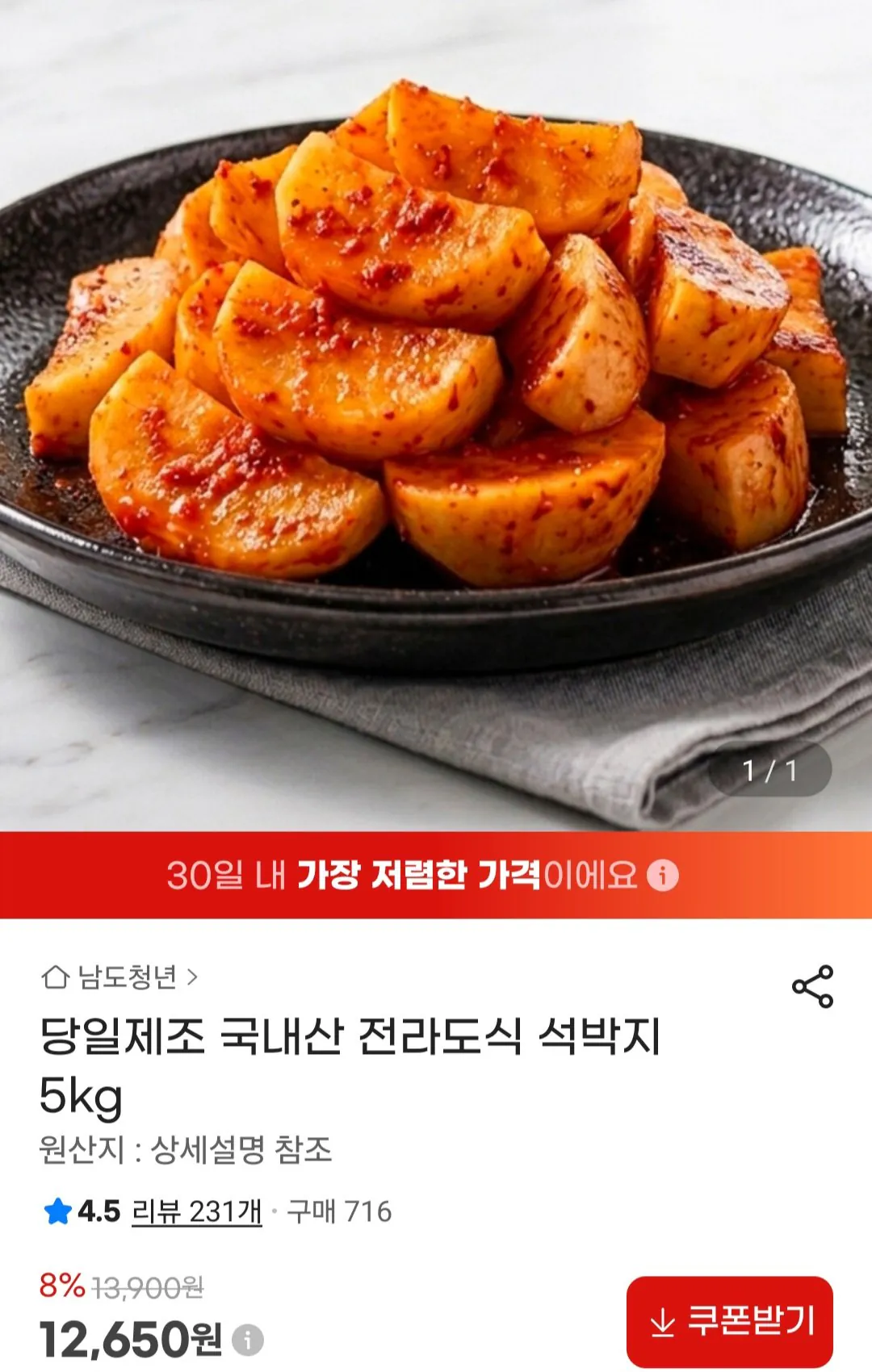
Task: Open info icon next to 12,650원 price
Action: [248, 1340]
